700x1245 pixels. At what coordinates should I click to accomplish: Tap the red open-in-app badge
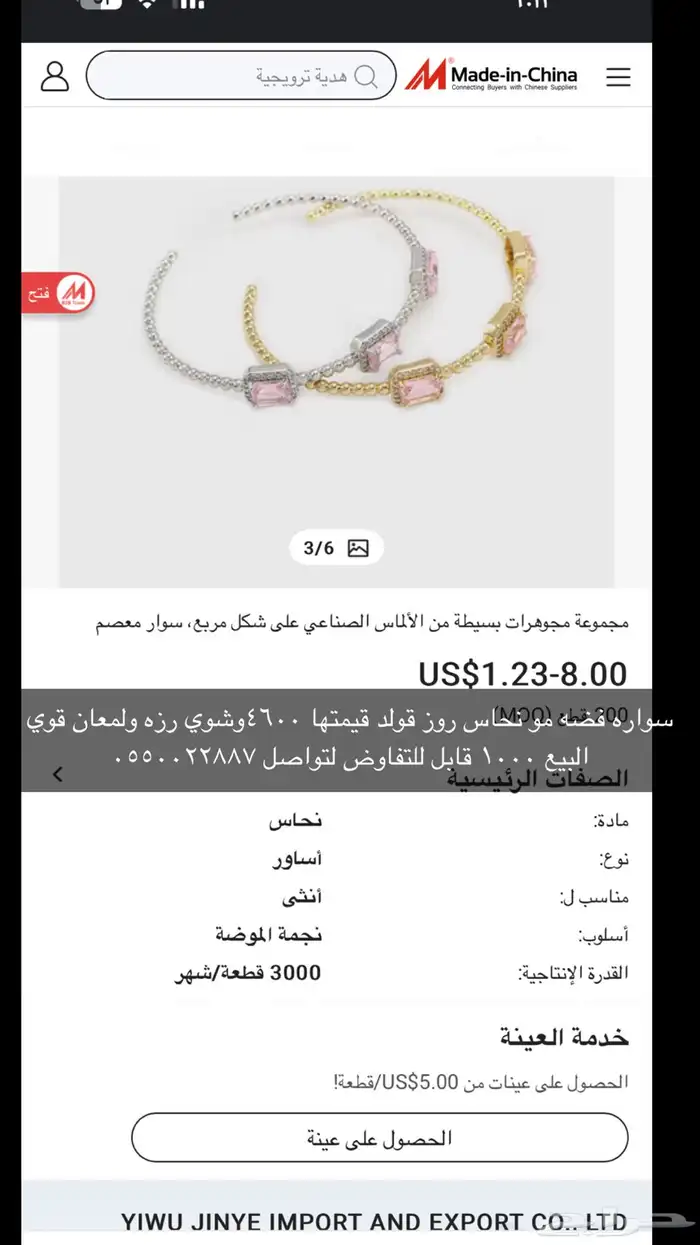(x=59, y=293)
